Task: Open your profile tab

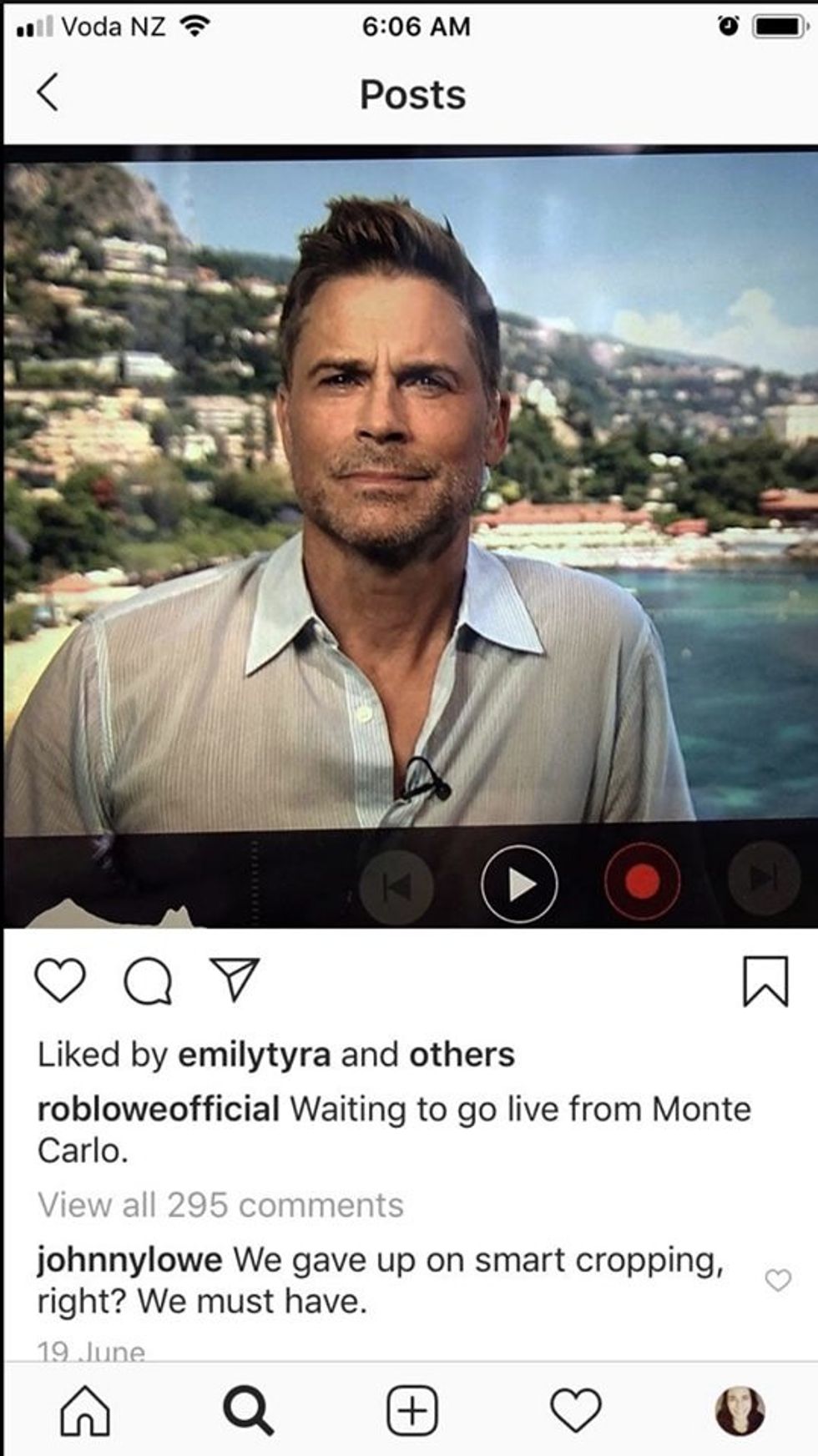Action: point(740,1411)
